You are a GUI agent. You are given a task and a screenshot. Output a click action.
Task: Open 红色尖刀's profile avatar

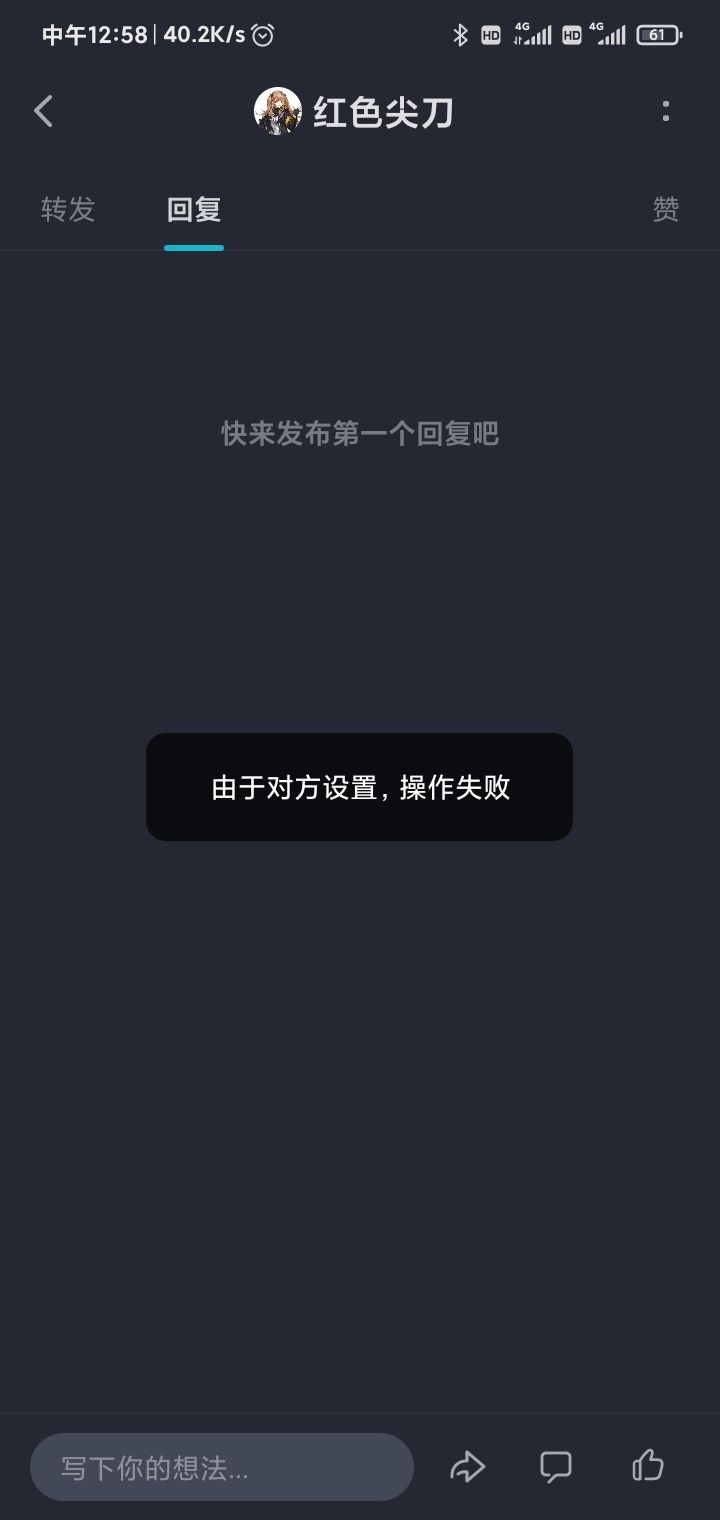pyautogui.click(x=279, y=111)
